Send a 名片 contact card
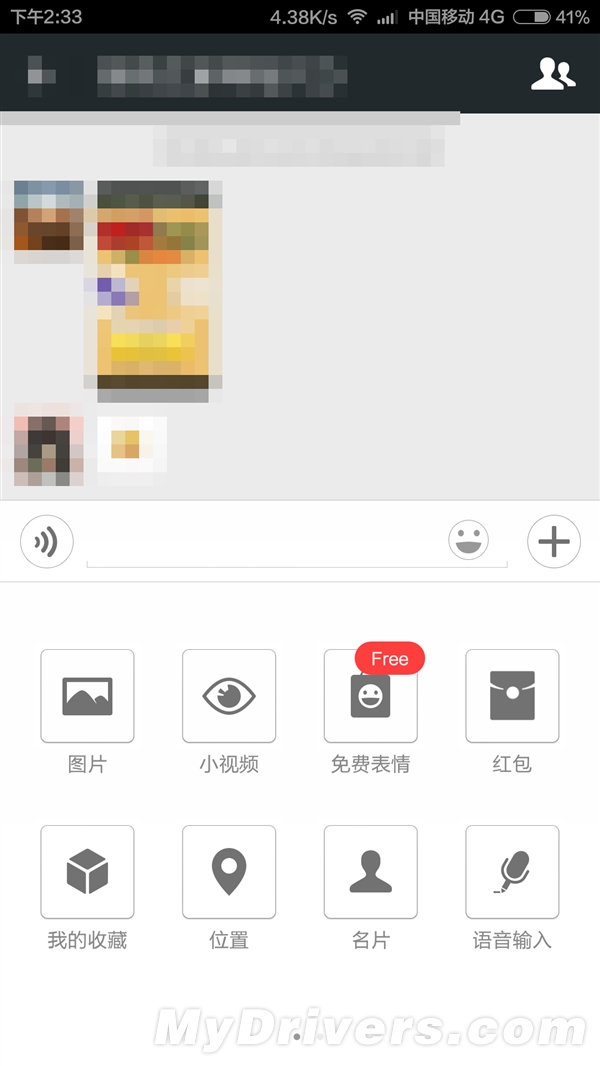Image resolution: width=600 pixels, height=1066 pixels. point(371,872)
